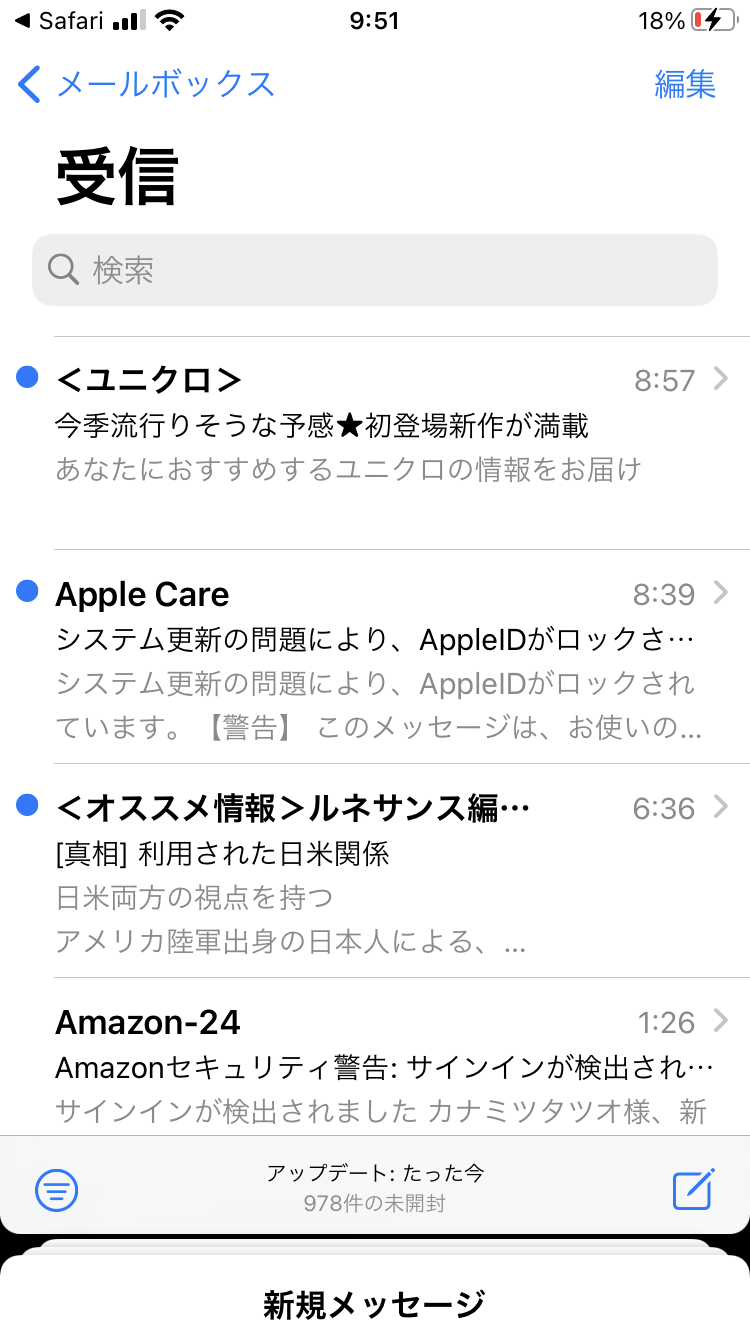
Task: Open the Amazon-24 security alert email
Action: pos(375,1064)
